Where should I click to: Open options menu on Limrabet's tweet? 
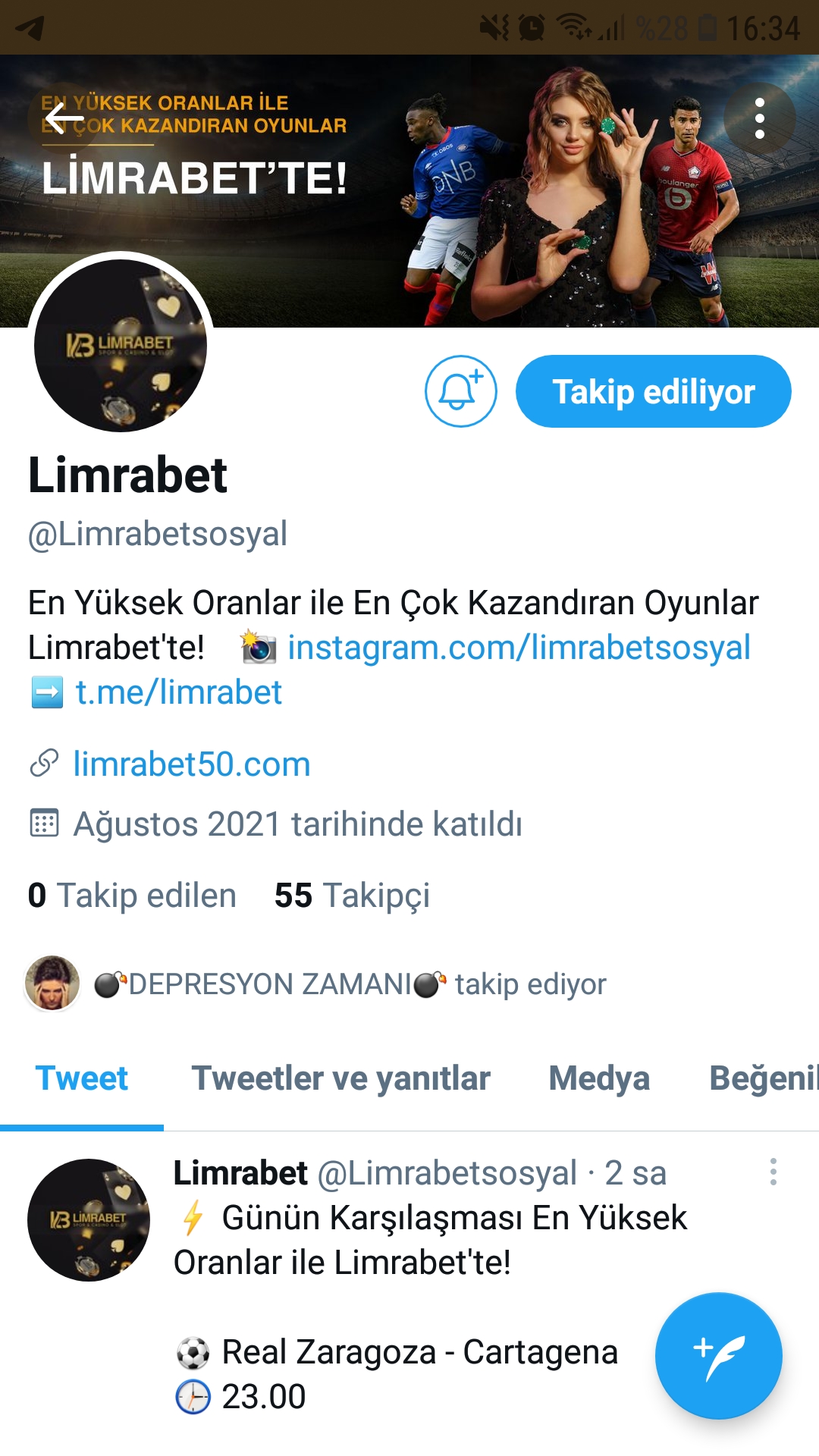coord(773,1172)
